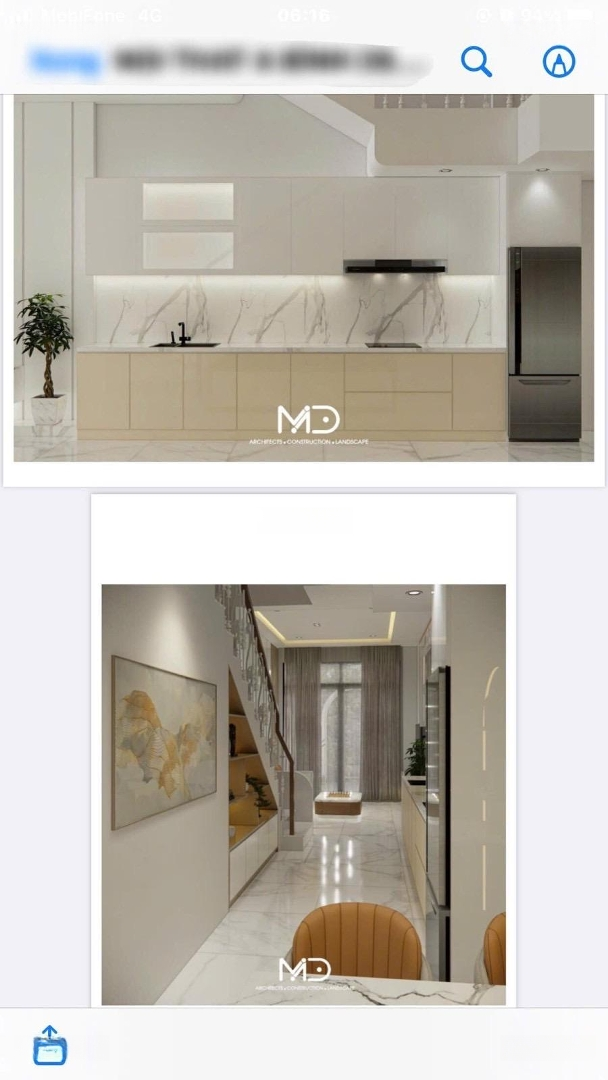The width and height of the screenshot is (608, 1080).
Task: Open the share sheet for this file
Action: [50, 1045]
